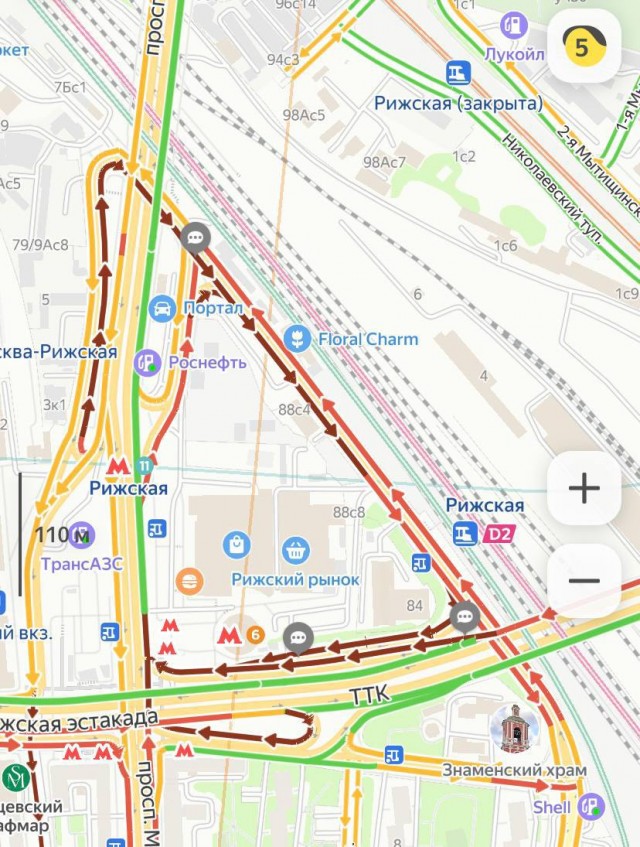Tap the Shell gas station marker
640x847 pixels.
coord(592,806)
